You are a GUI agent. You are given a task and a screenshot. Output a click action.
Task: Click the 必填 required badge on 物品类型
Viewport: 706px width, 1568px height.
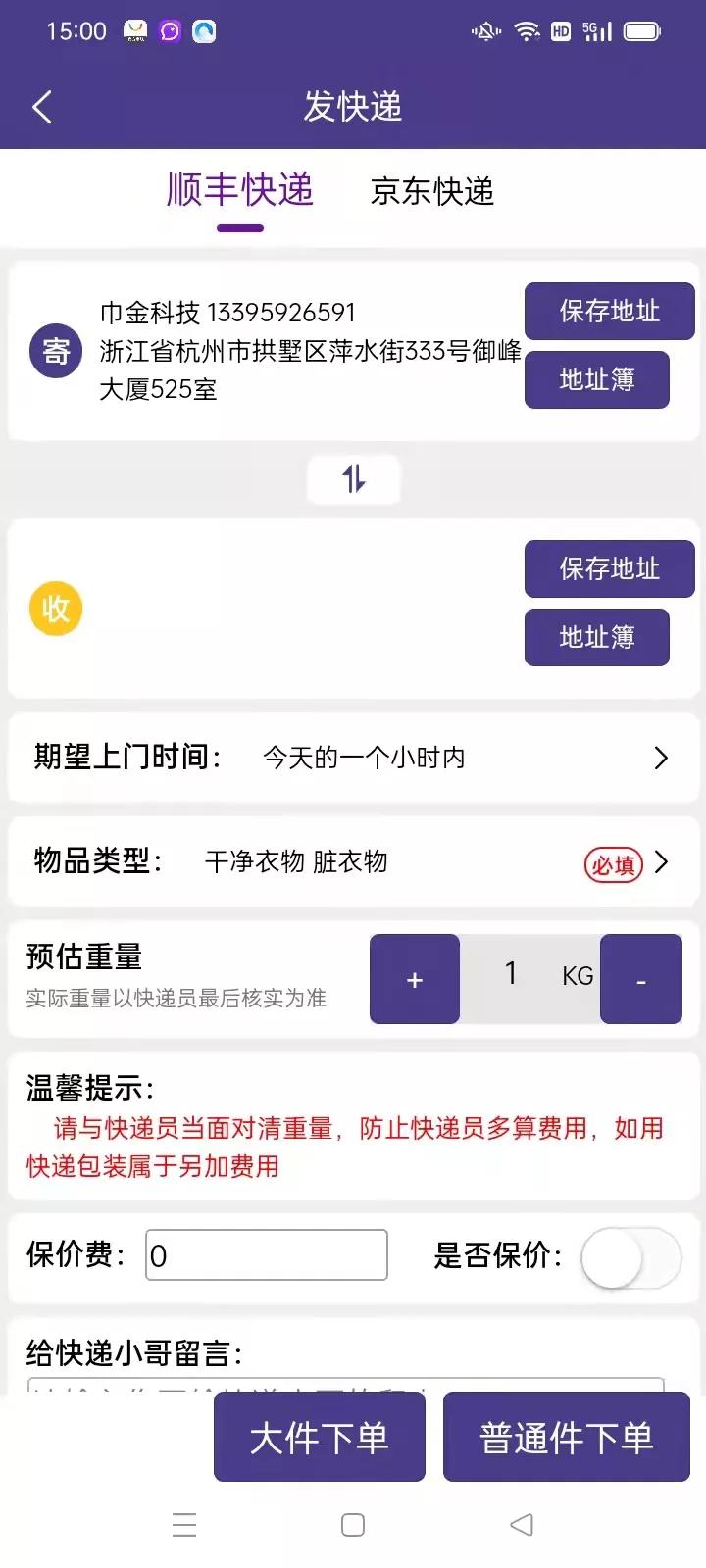613,863
